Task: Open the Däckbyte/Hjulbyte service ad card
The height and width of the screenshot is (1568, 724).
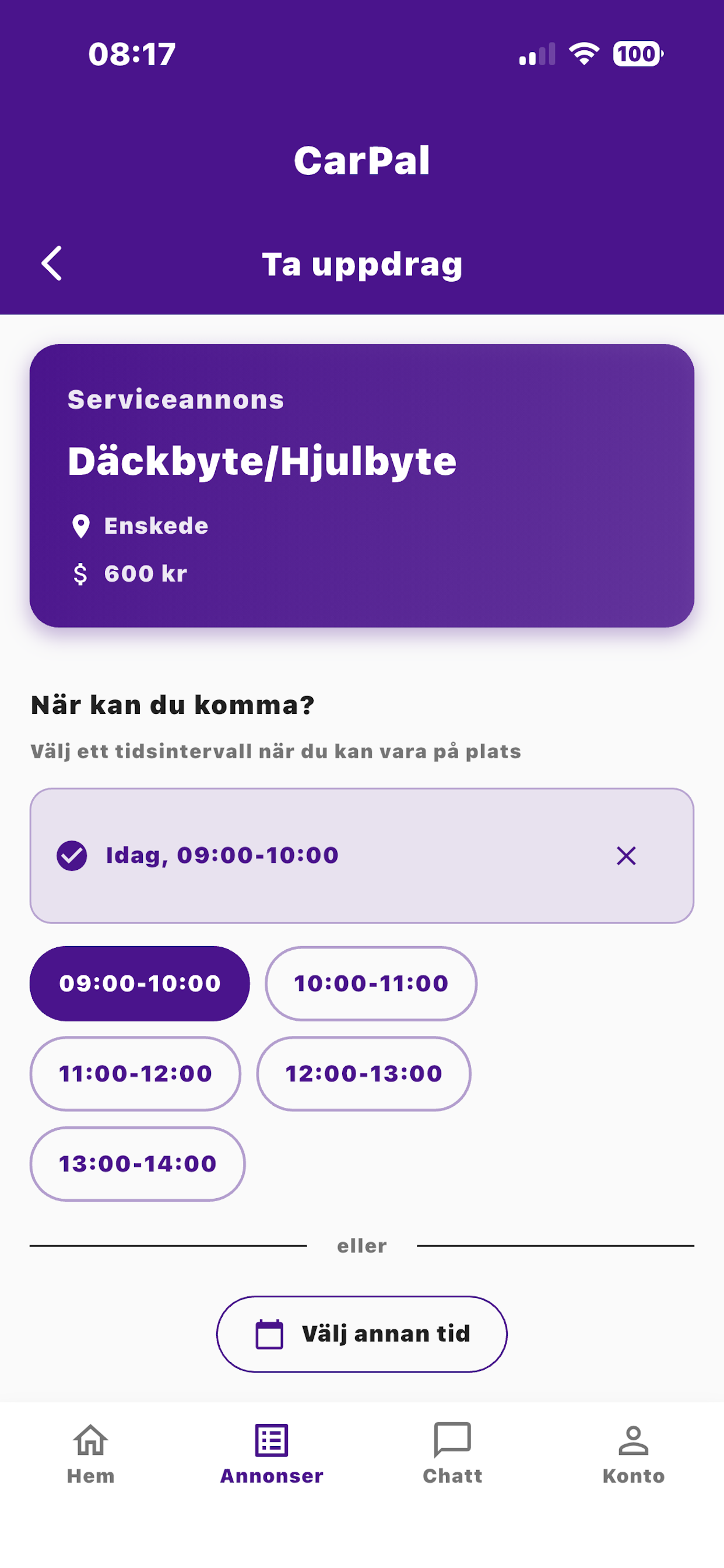Action: coord(362,485)
